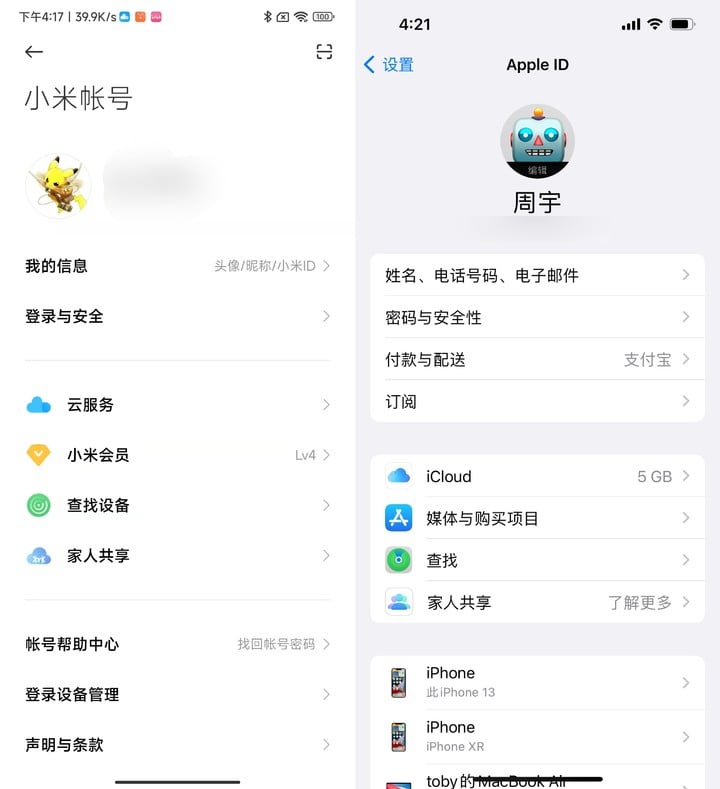720x789 pixels.
Task: Open 媒体与购买项目
Action: tap(537, 518)
